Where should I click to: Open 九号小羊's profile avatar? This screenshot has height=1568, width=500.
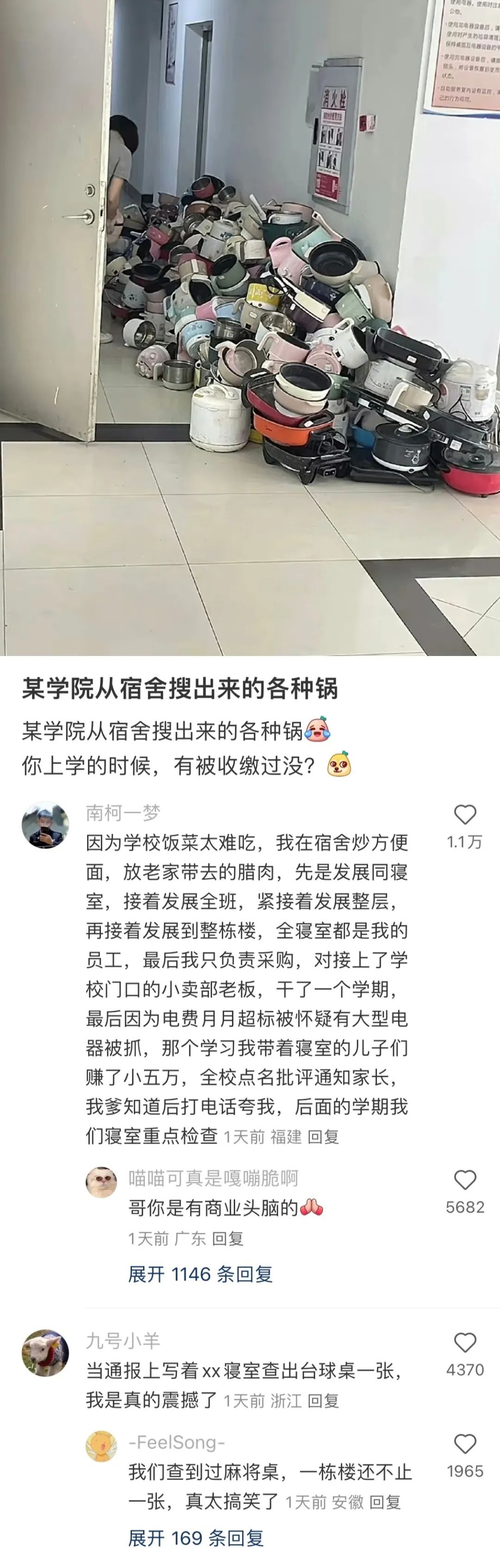tap(45, 1353)
